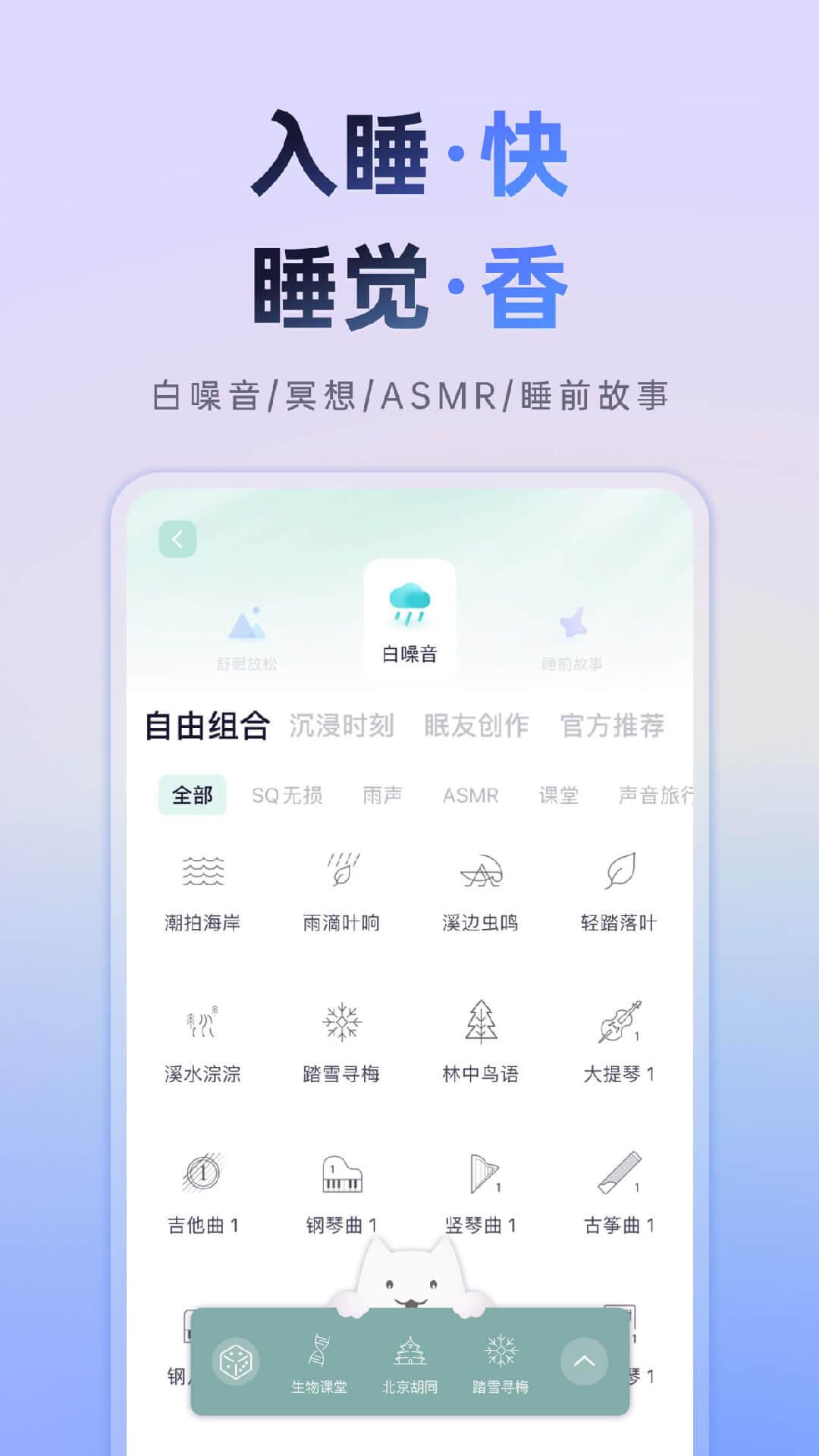Expand the bottom mixing bar chevron
This screenshot has height=1456, width=819.
584,1360
